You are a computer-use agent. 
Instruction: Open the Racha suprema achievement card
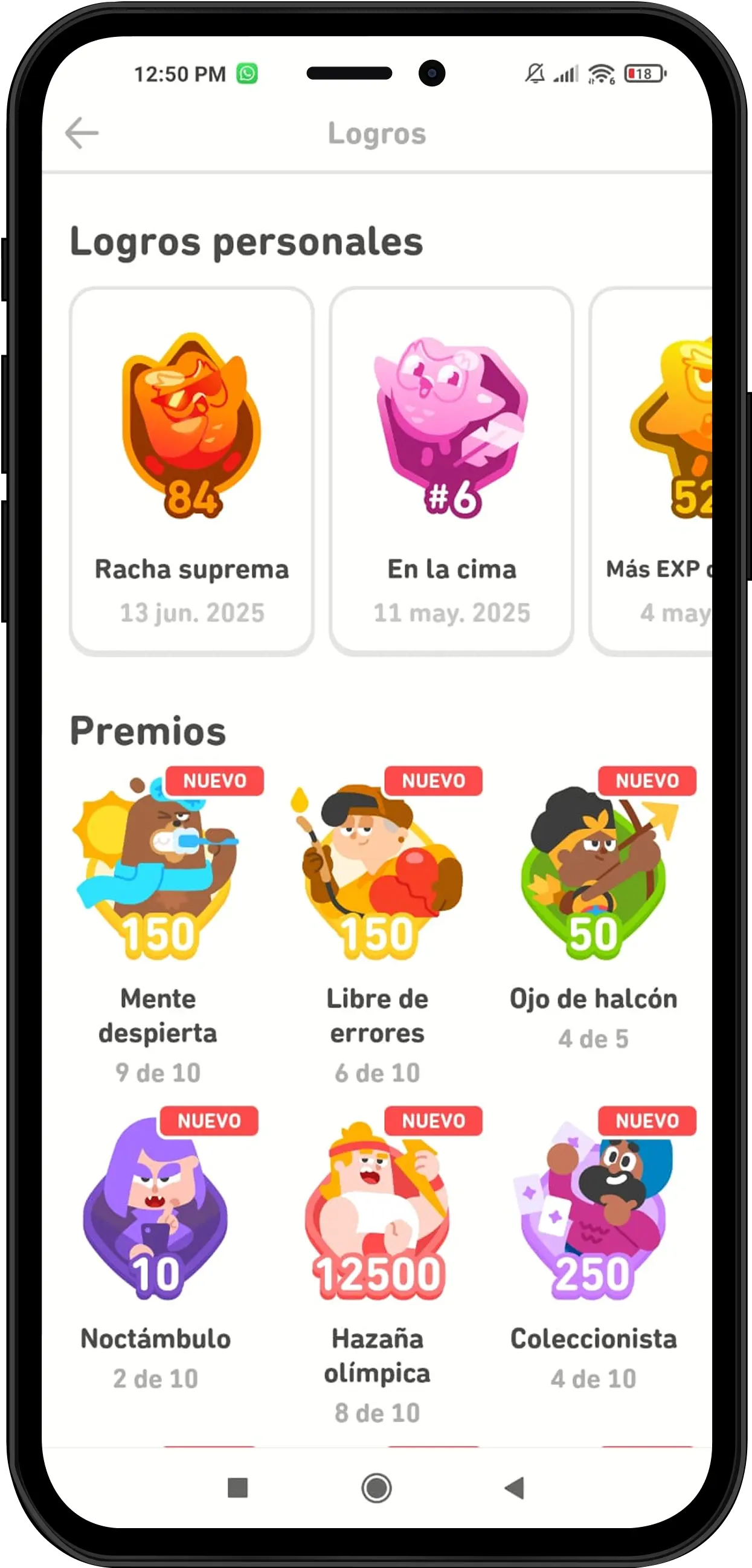[x=191, y=472]
